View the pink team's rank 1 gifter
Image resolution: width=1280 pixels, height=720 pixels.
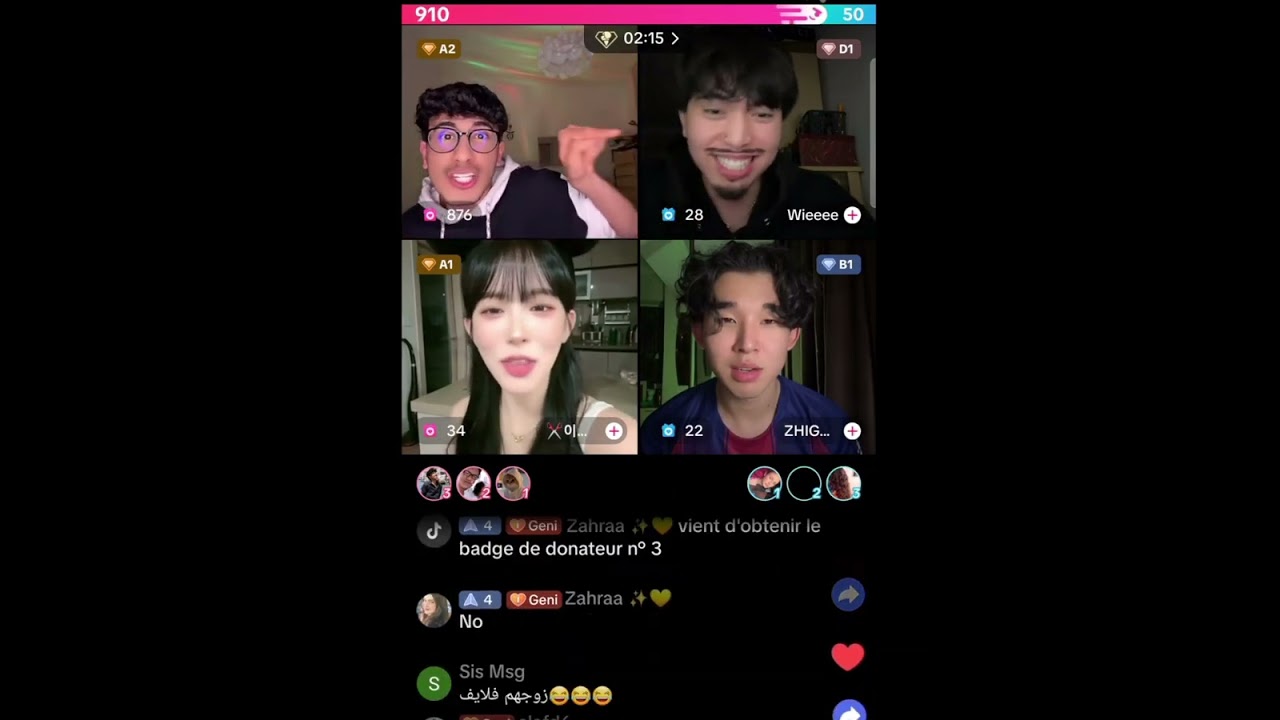513,484
